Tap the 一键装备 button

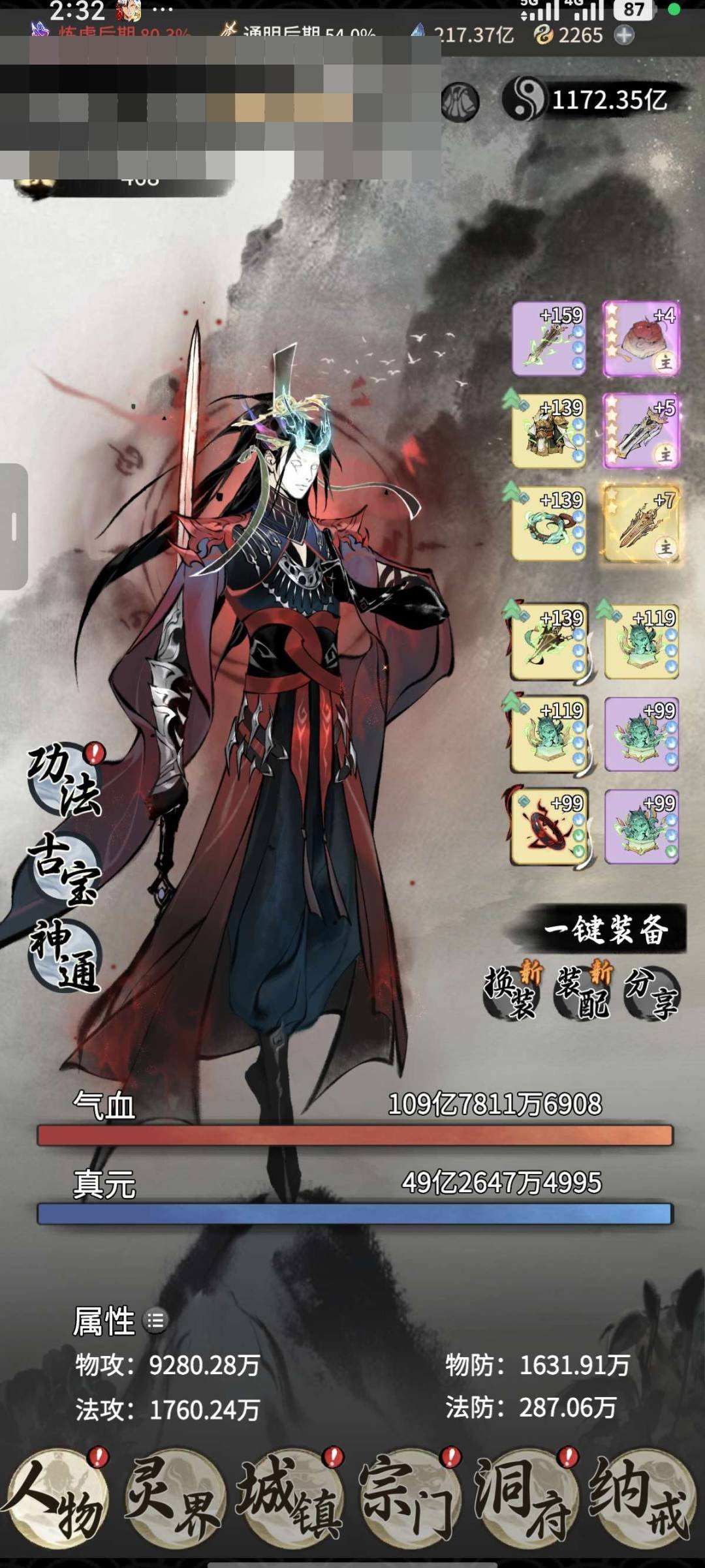[x=604, y=929]
